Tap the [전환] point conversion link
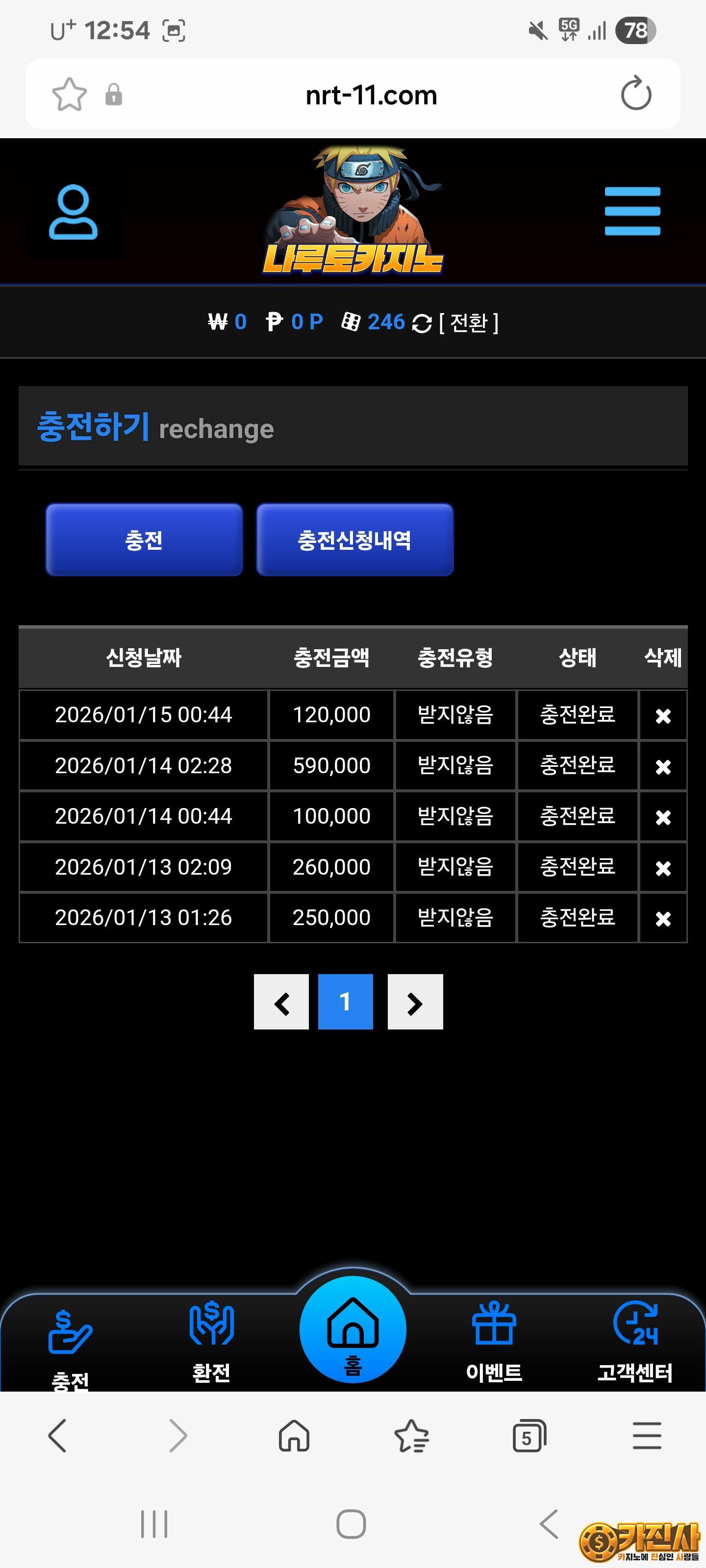This screenshot has height=1568, width=706. tap(468, 322)
